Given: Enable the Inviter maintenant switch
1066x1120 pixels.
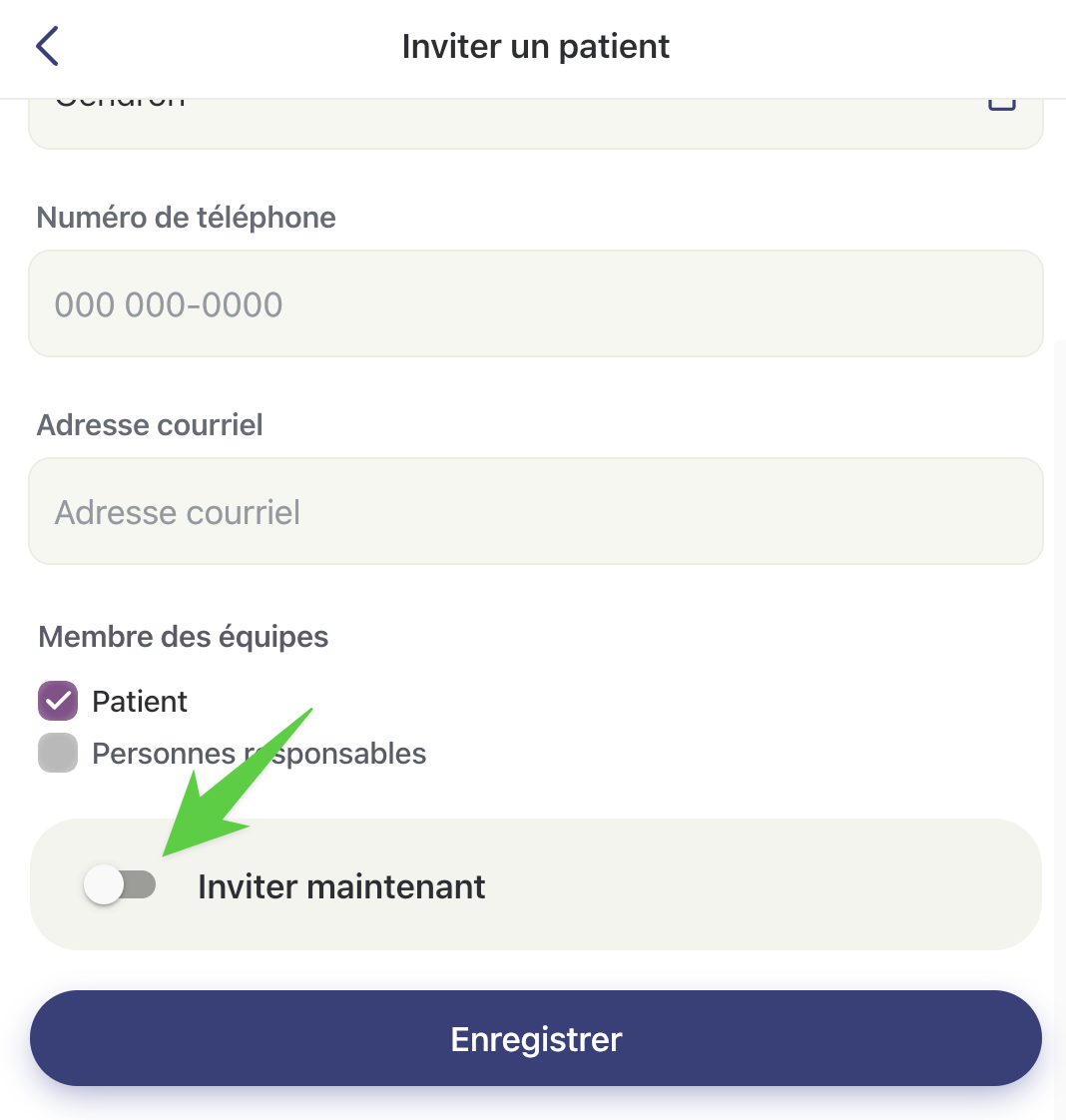Looking at the screenshot, I should tap(121, 885).
